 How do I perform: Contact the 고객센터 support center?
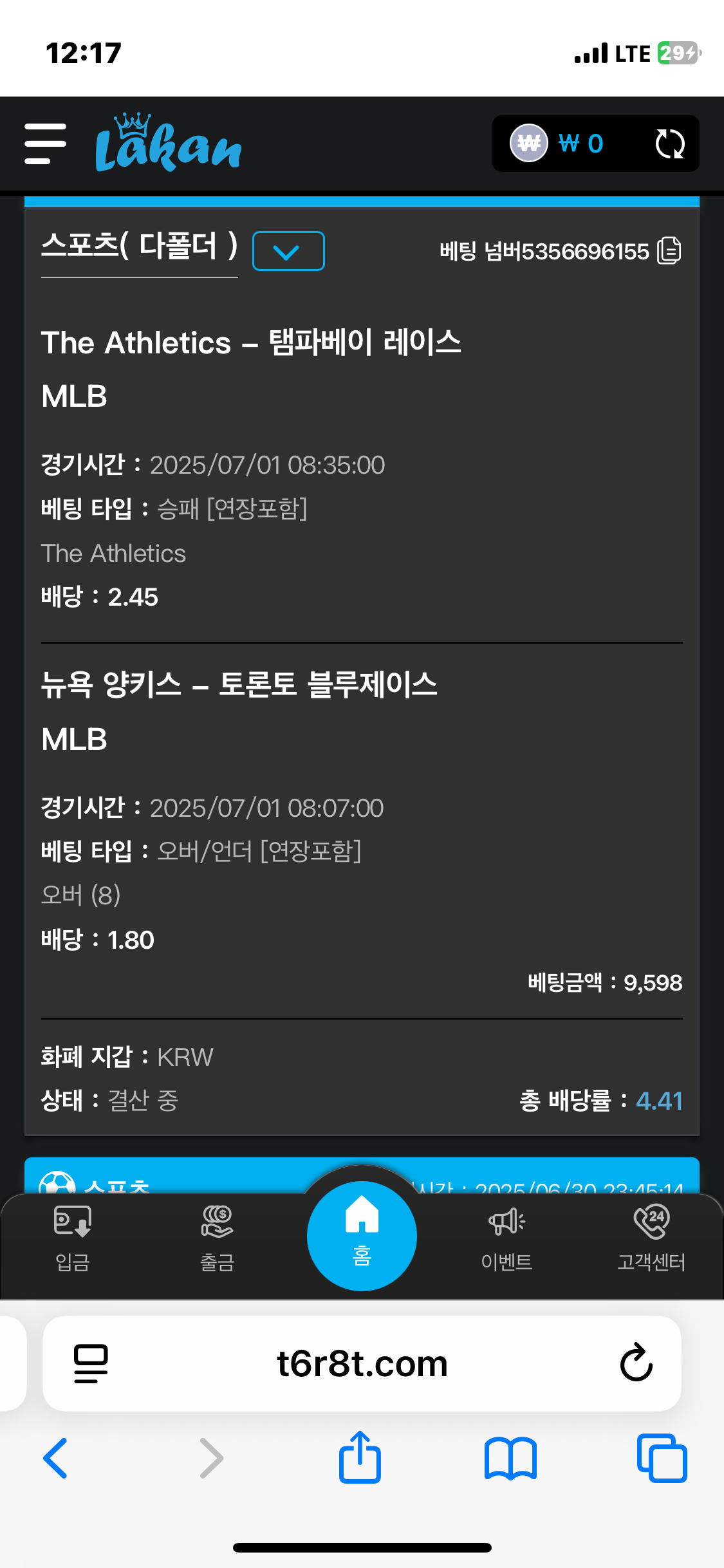point(651,1239)
